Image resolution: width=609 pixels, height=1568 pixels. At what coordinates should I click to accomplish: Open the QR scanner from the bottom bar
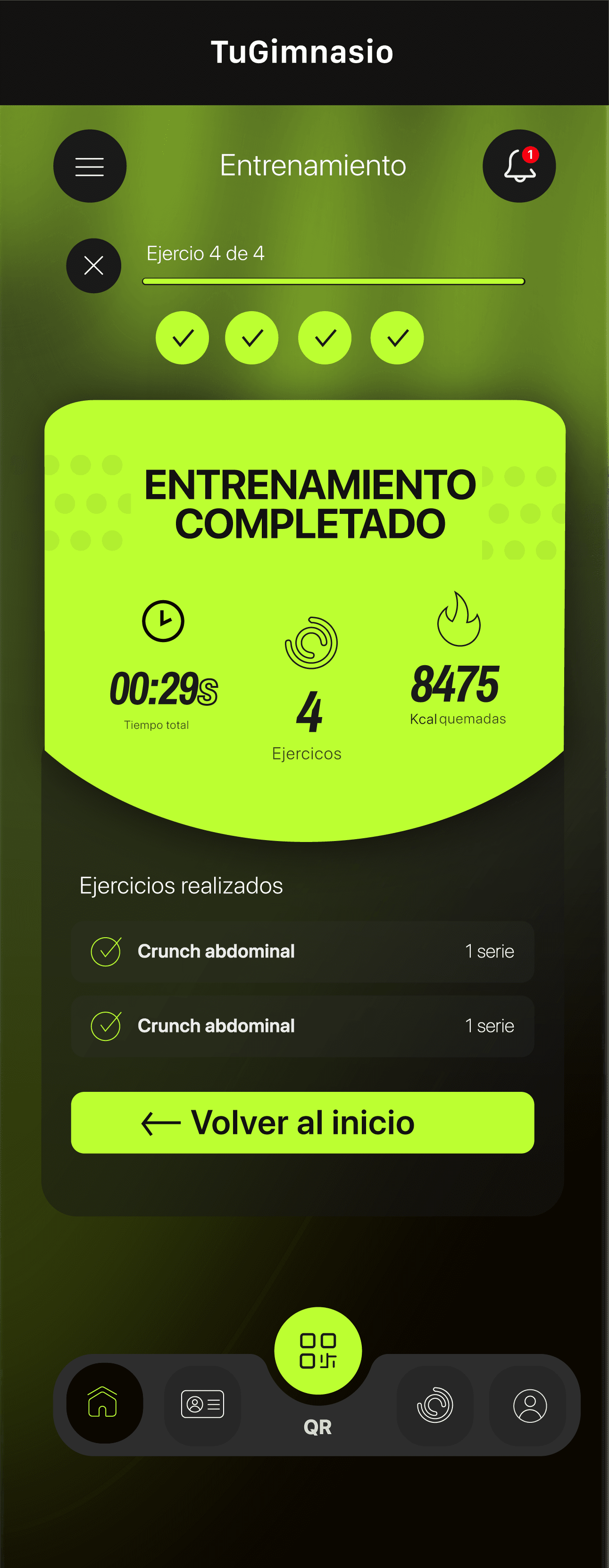pos(319,1350)
